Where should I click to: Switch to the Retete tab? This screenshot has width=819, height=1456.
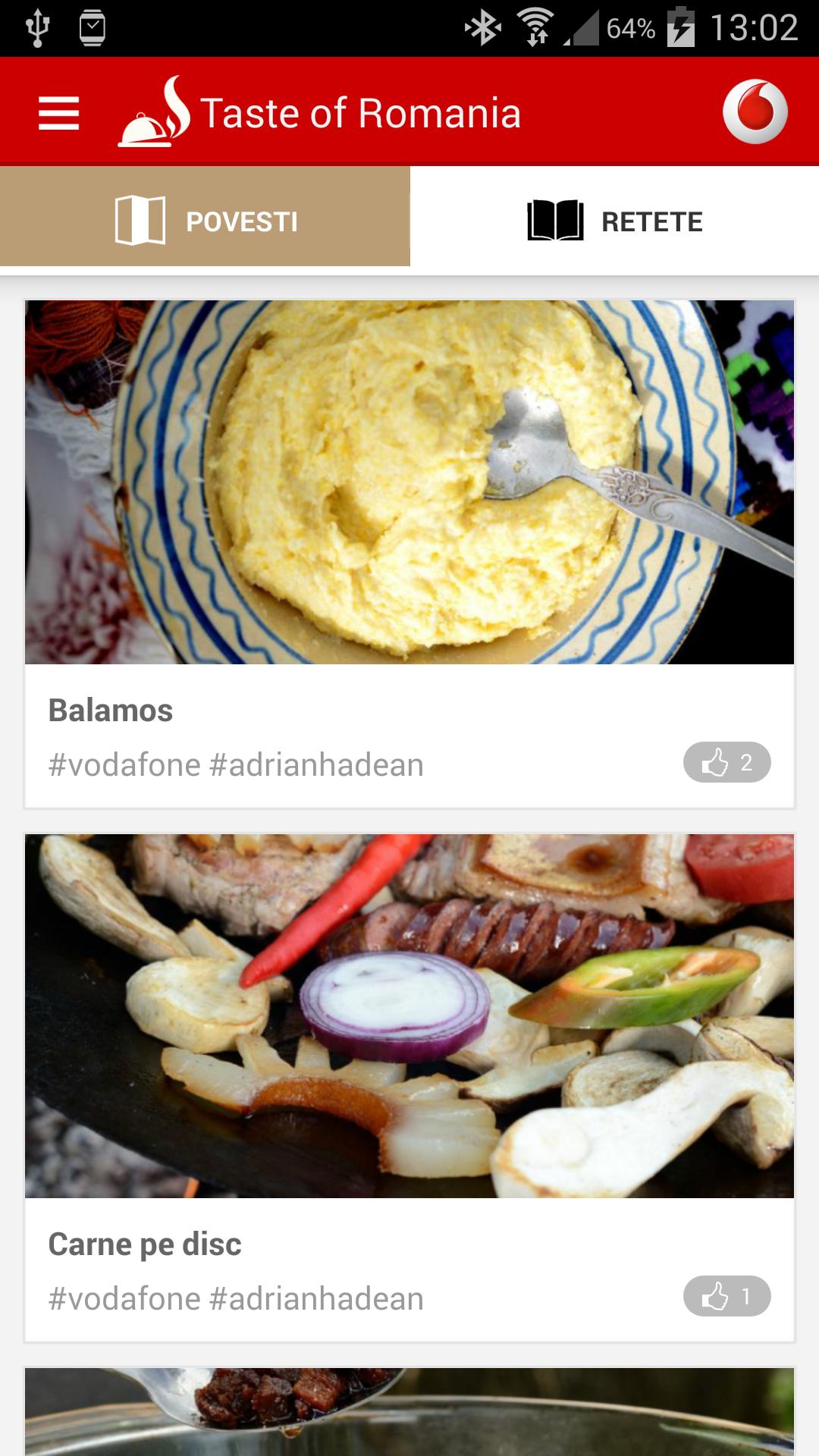pyautogui.click(x=614, y=221)
